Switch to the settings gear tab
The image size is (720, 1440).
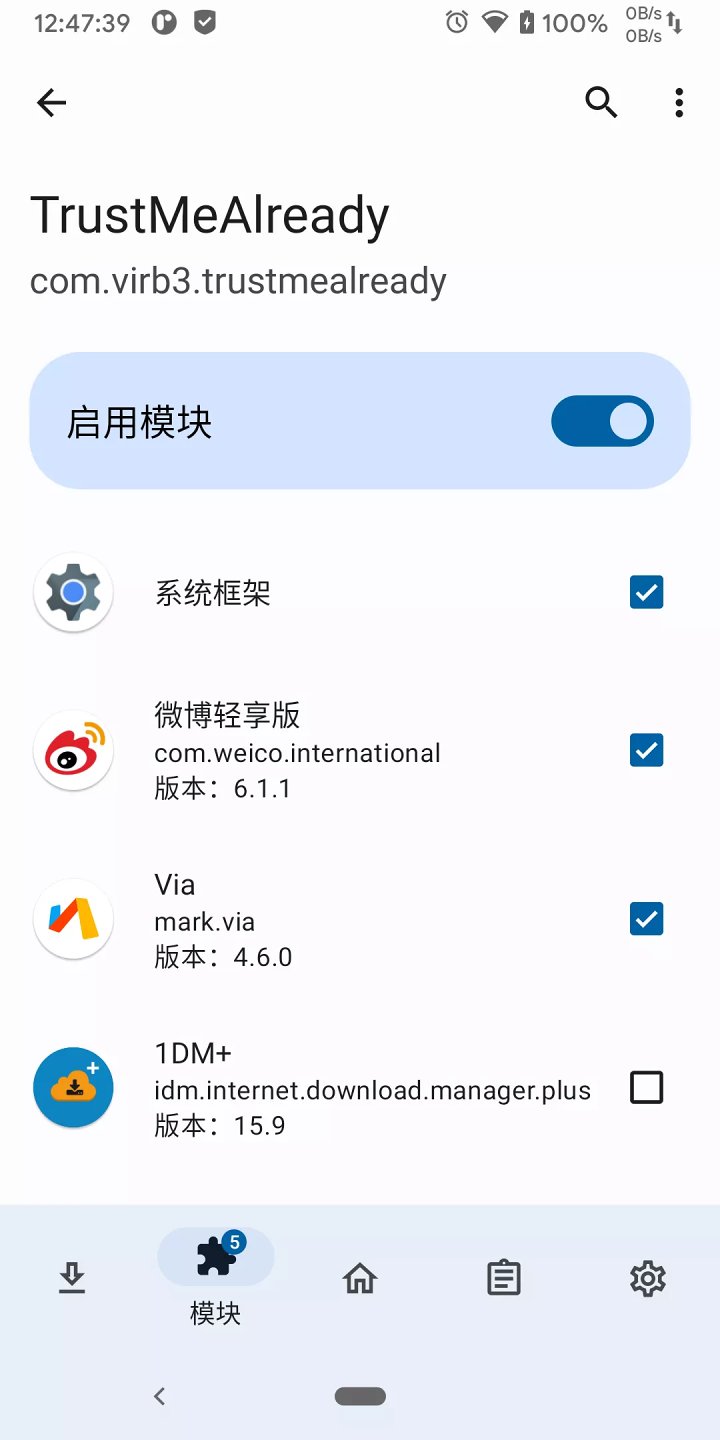[x=647, y=1278]
